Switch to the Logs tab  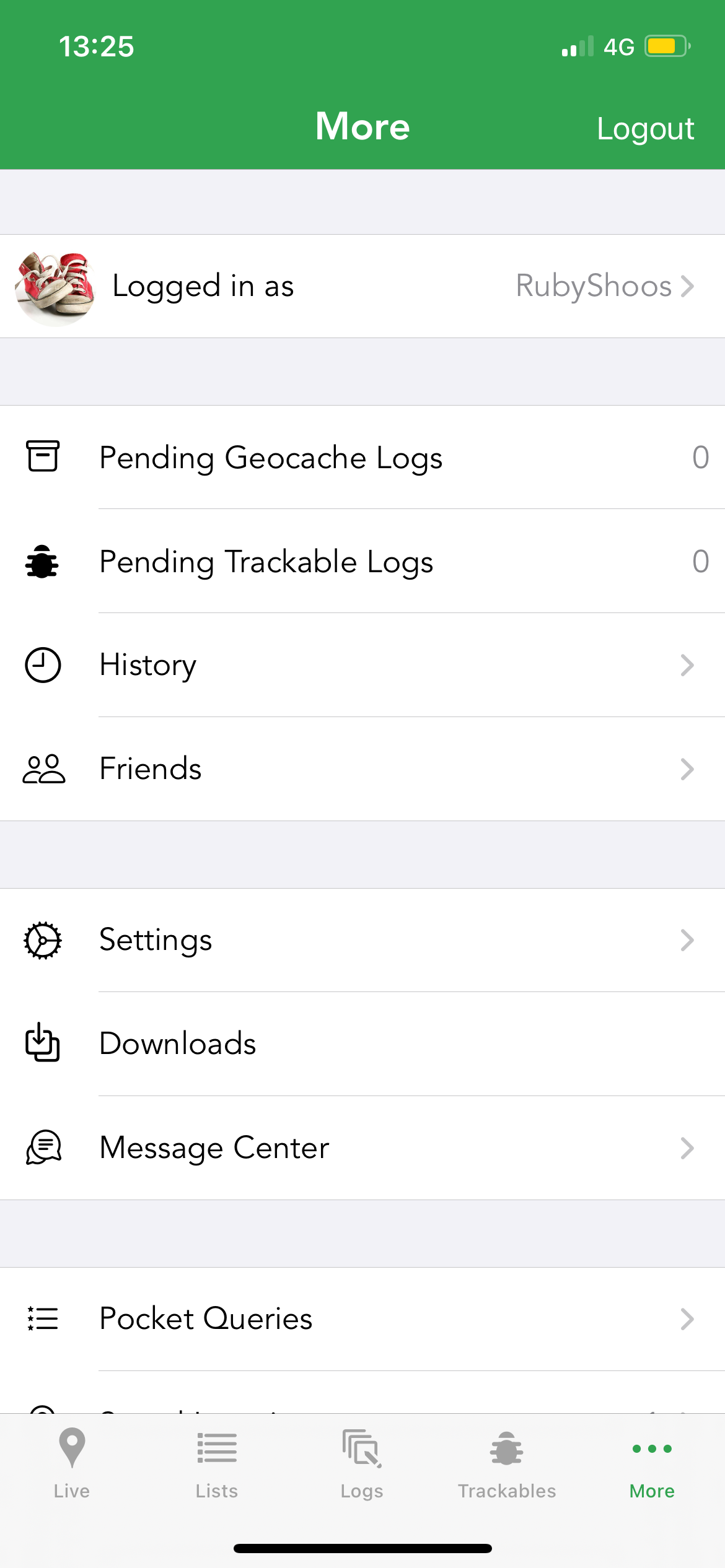click(x=362, y=1464)
